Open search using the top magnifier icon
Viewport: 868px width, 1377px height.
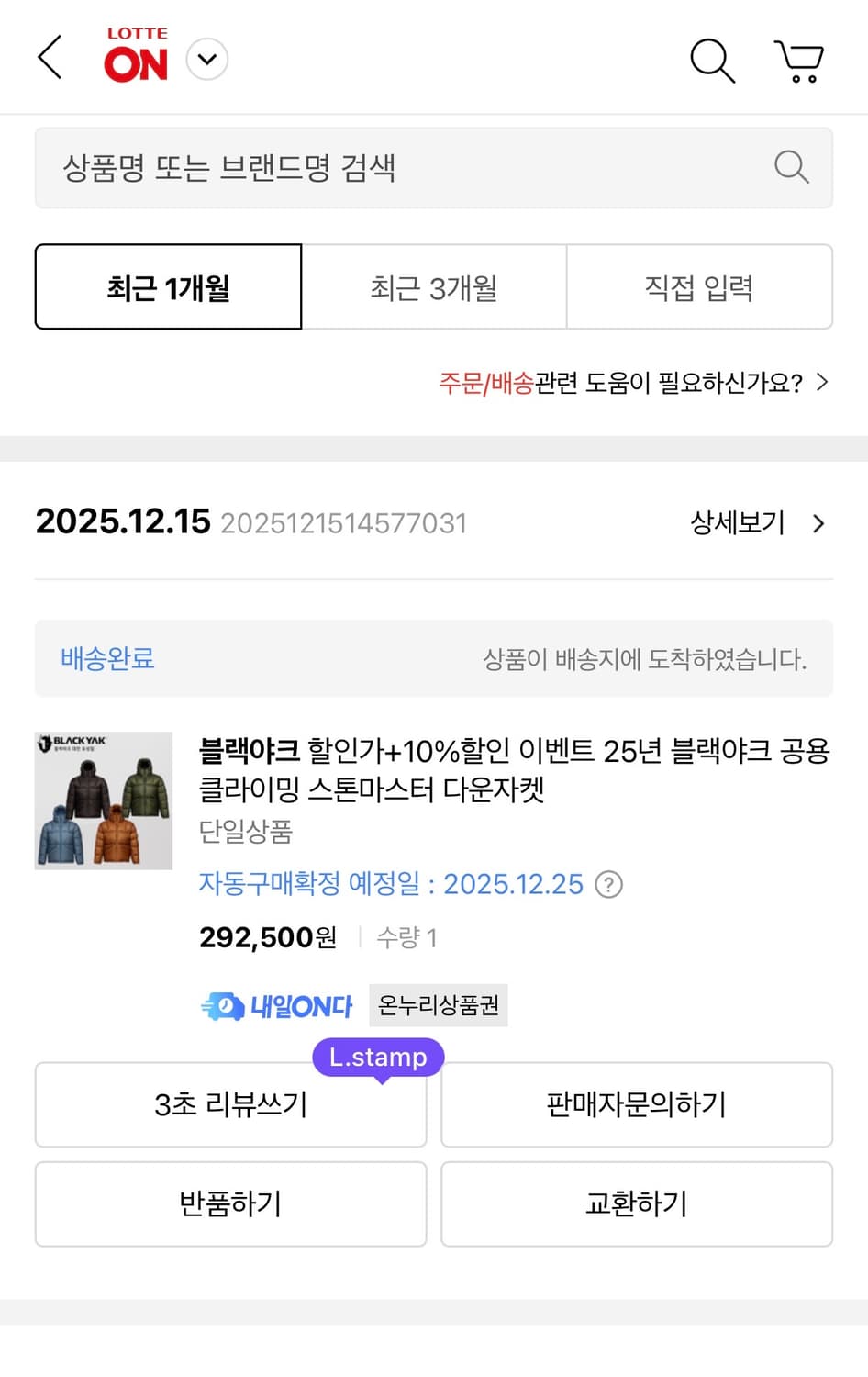[712, 61]
